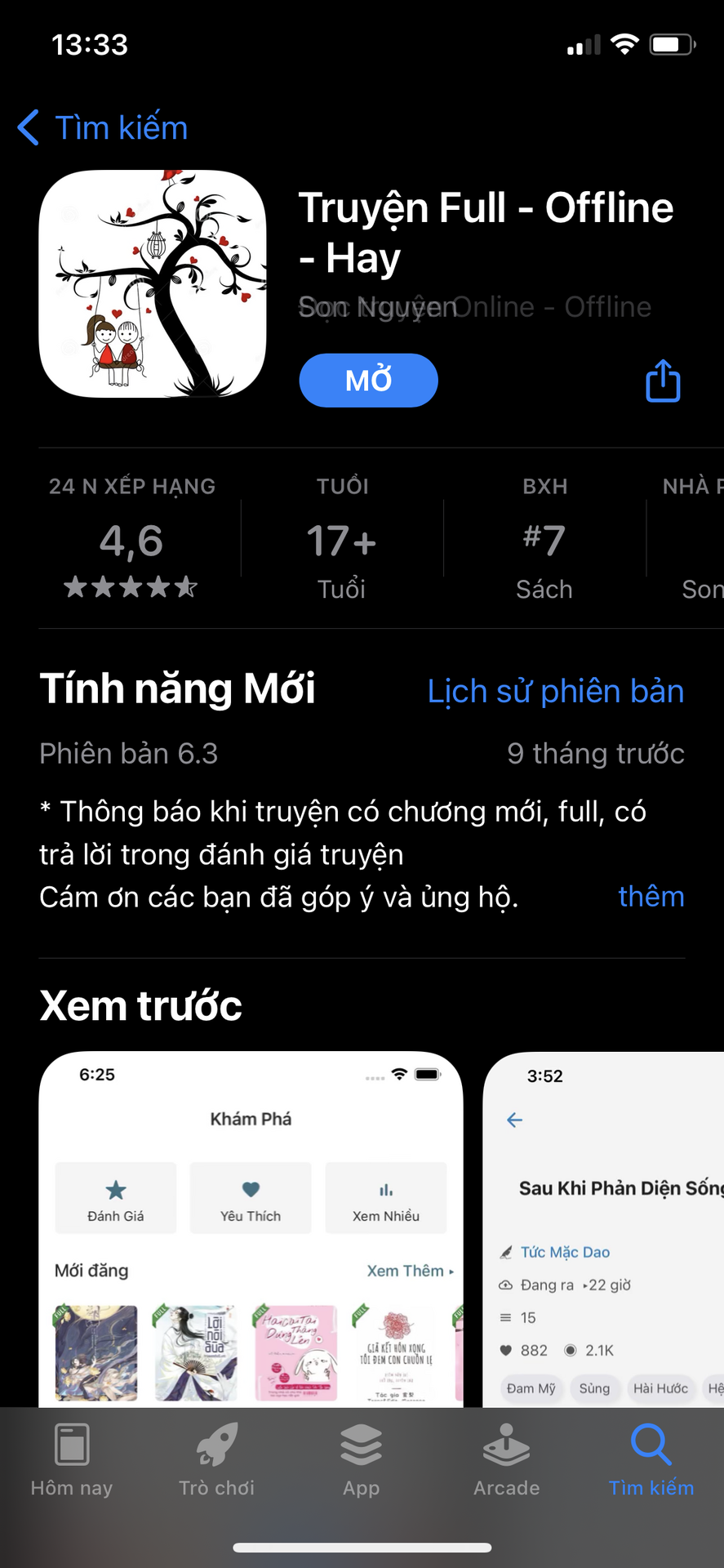The image size is (724, 1568).
Task: Open the app with the MỞ button
Action: (x=368, y=381)
